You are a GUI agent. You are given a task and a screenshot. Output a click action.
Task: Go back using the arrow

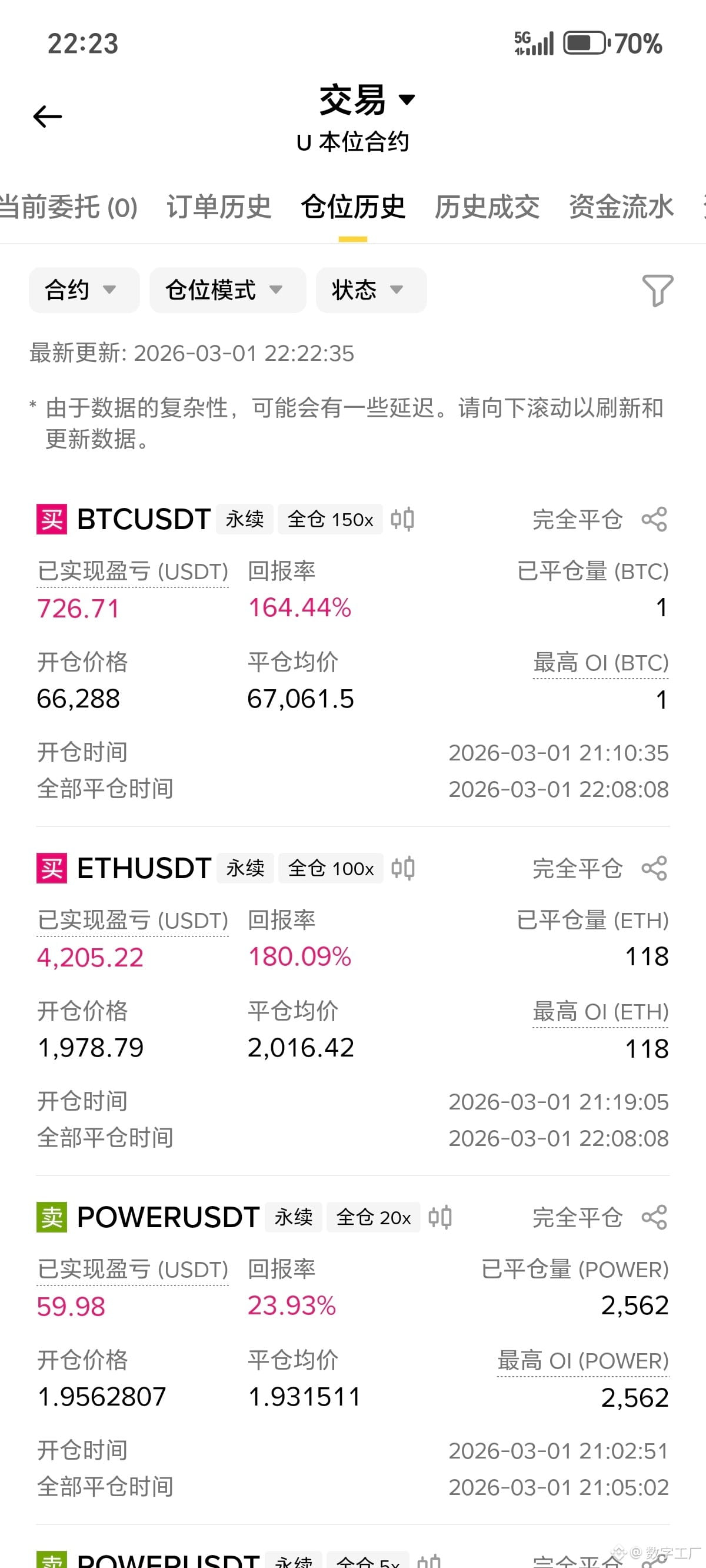48,117
